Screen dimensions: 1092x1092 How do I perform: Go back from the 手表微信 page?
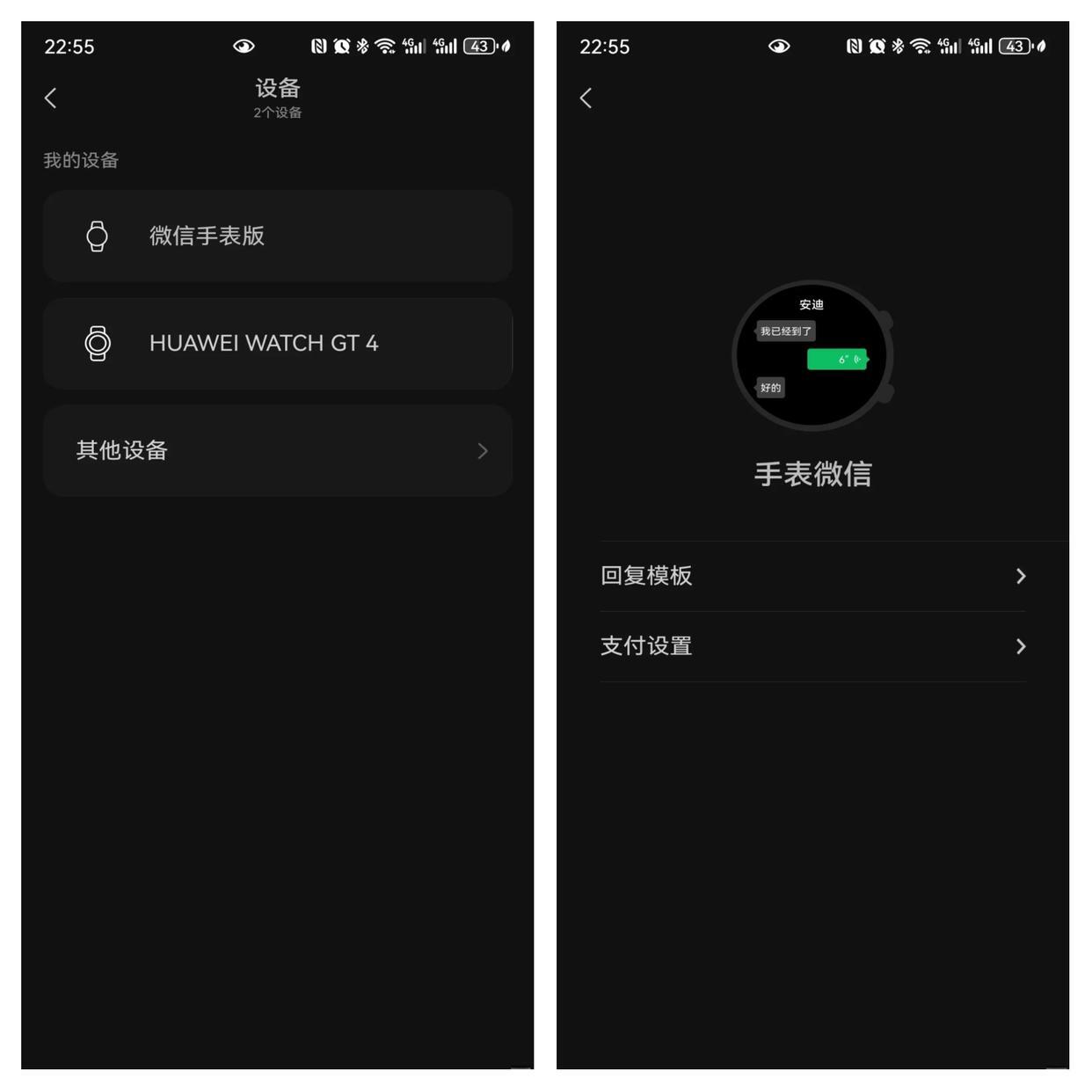click(x=586, y=98)
